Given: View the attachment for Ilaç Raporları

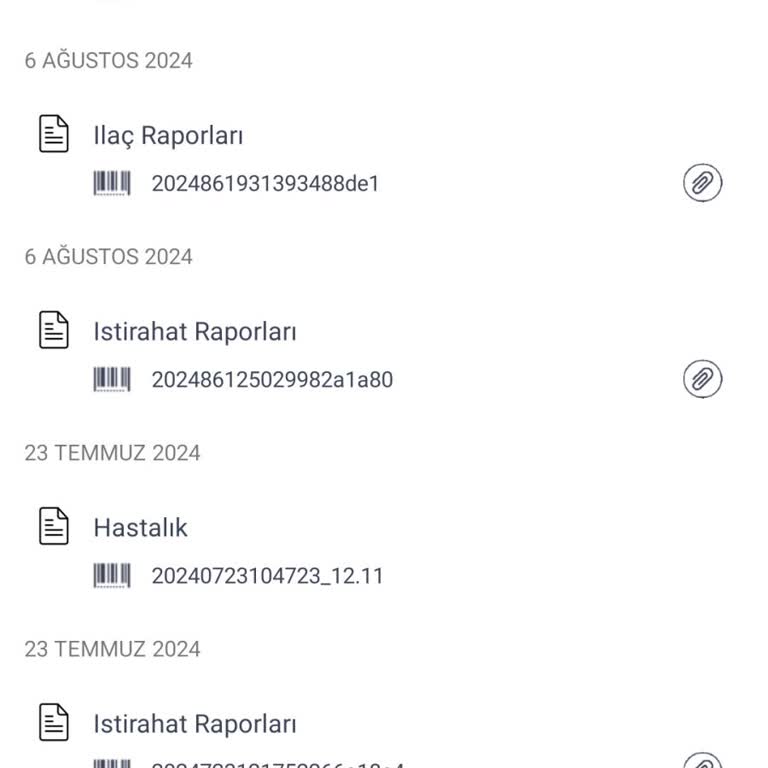Looking at the screenshot, I should coord(702,183).
